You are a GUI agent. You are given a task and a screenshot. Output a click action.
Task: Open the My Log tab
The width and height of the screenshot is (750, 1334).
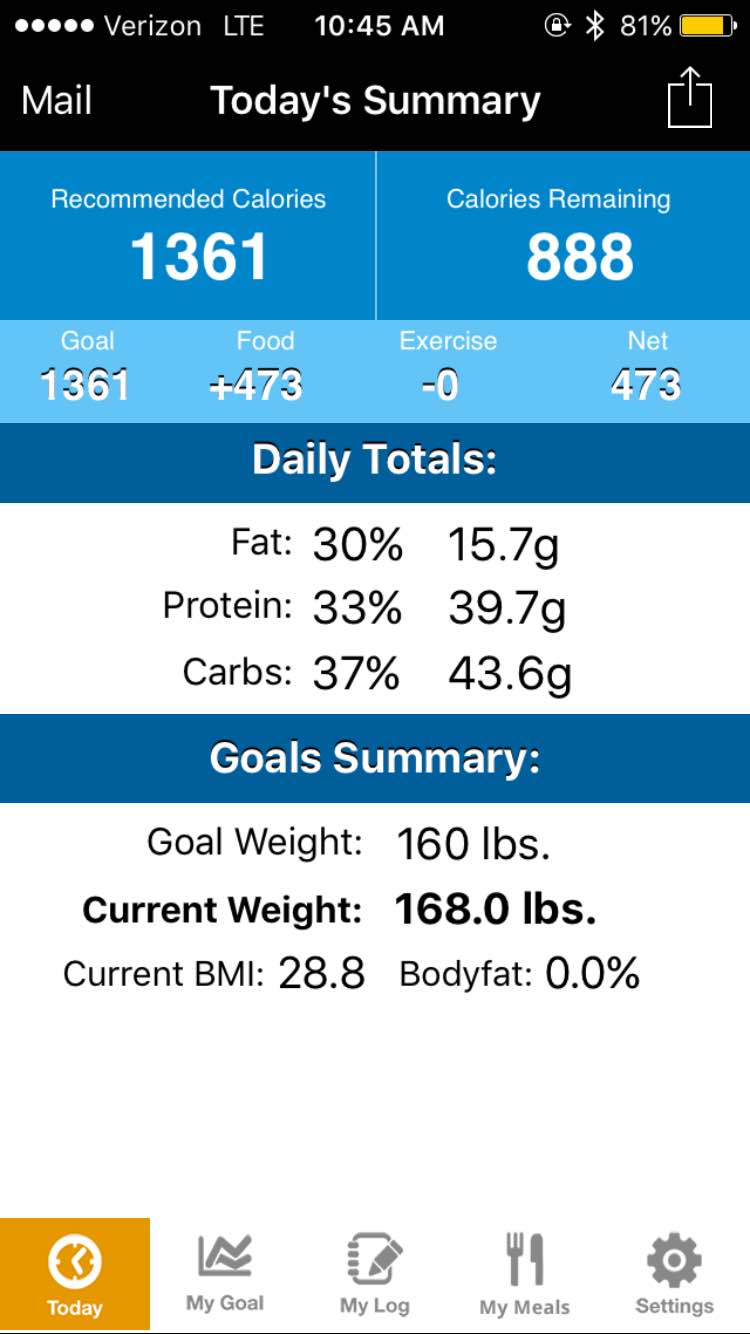coord(375,1274)
